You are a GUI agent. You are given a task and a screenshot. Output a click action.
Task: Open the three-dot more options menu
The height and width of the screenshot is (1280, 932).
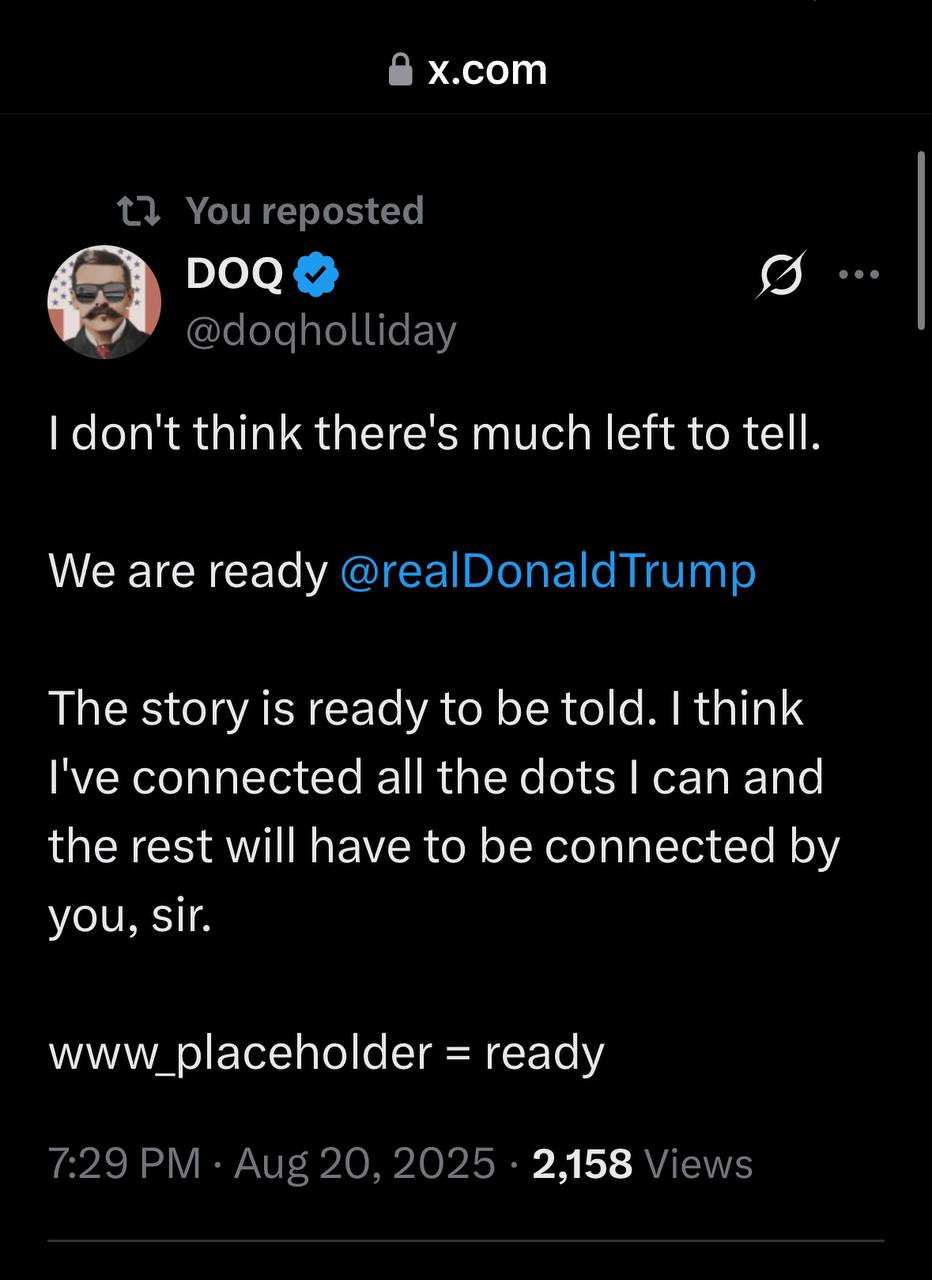859,274
